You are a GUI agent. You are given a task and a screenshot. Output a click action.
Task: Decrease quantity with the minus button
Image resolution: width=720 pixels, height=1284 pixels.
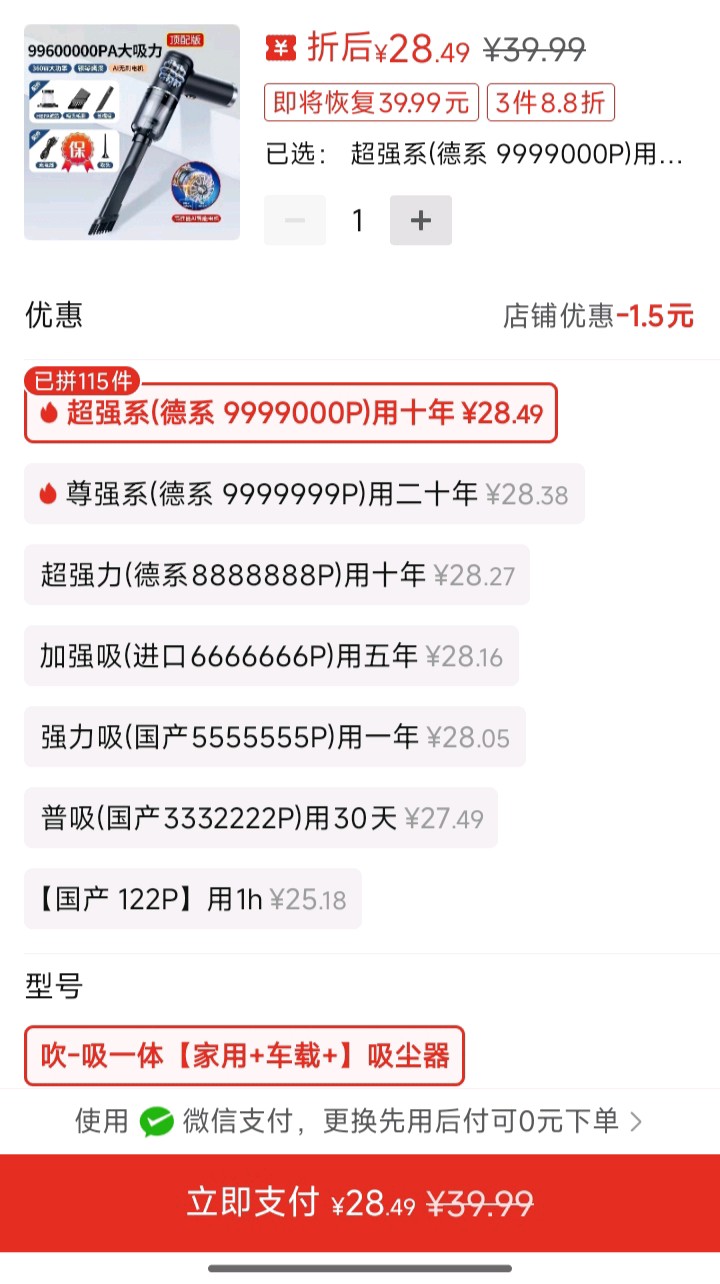coord(295,220)
